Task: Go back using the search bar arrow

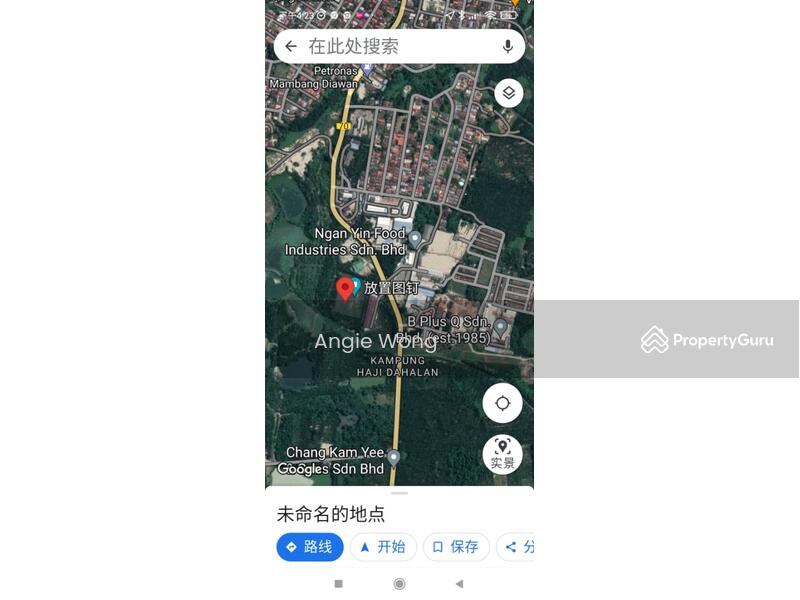Action: (x=291, y=46)
